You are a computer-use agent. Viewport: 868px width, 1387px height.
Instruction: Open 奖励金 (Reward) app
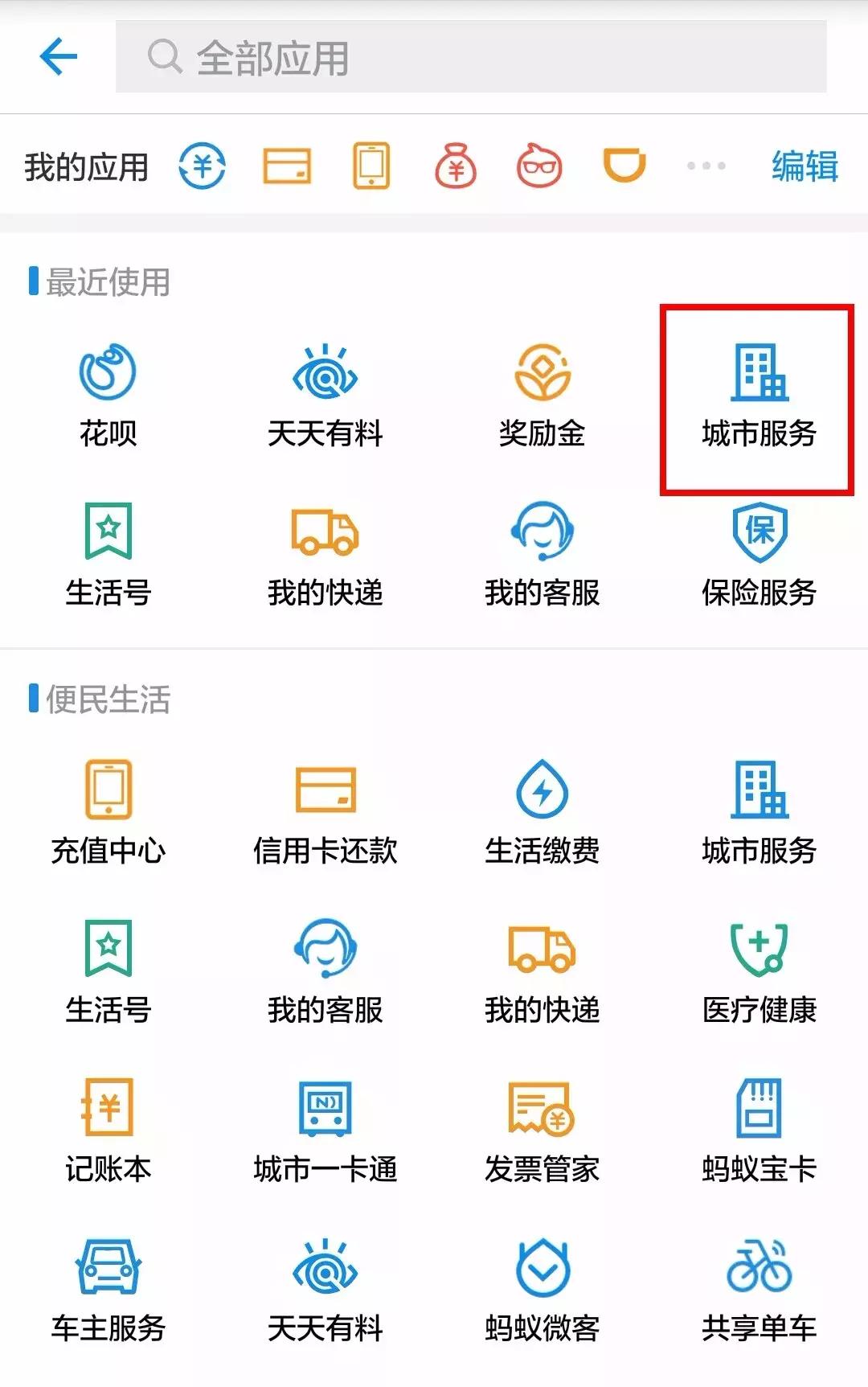[542, 394]
